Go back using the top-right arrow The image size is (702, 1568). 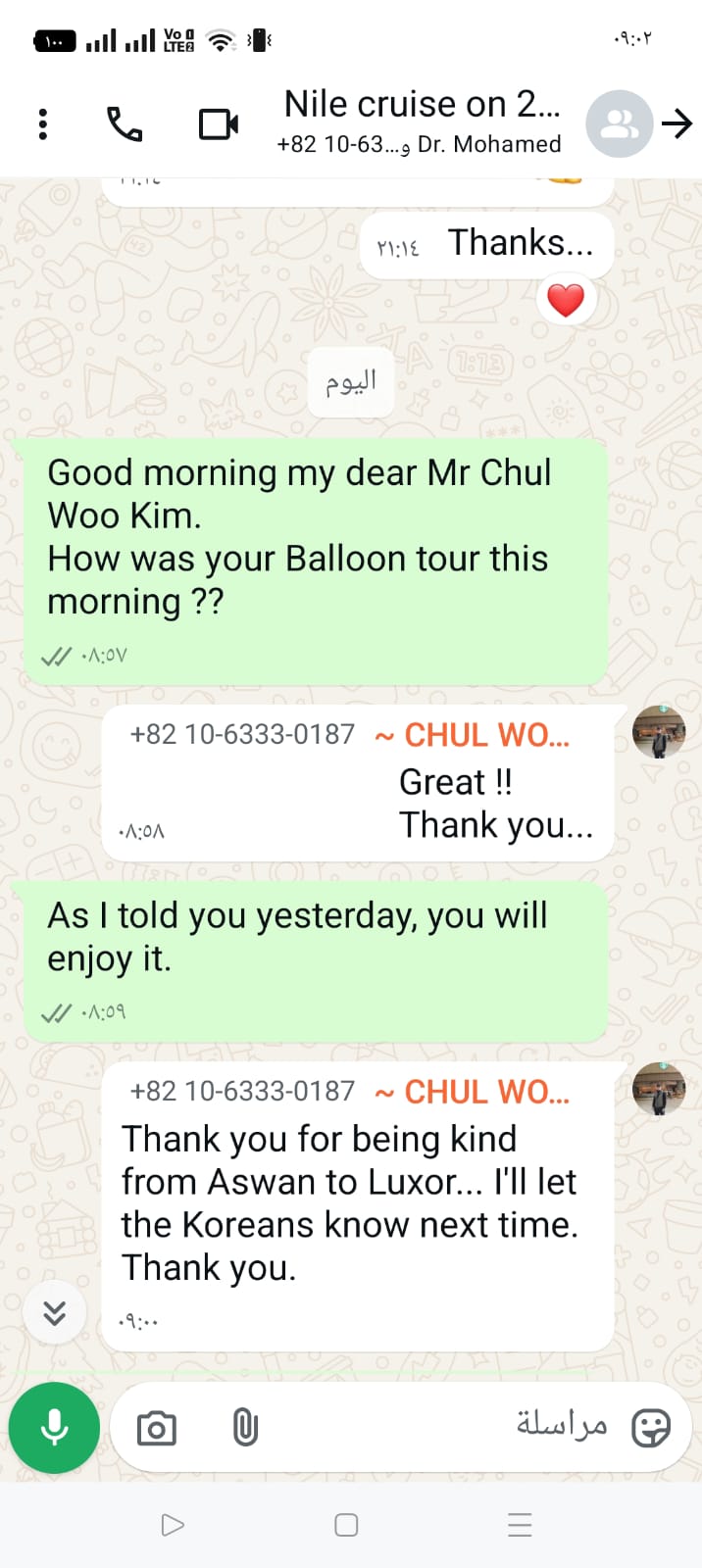[x=677, y=123]
